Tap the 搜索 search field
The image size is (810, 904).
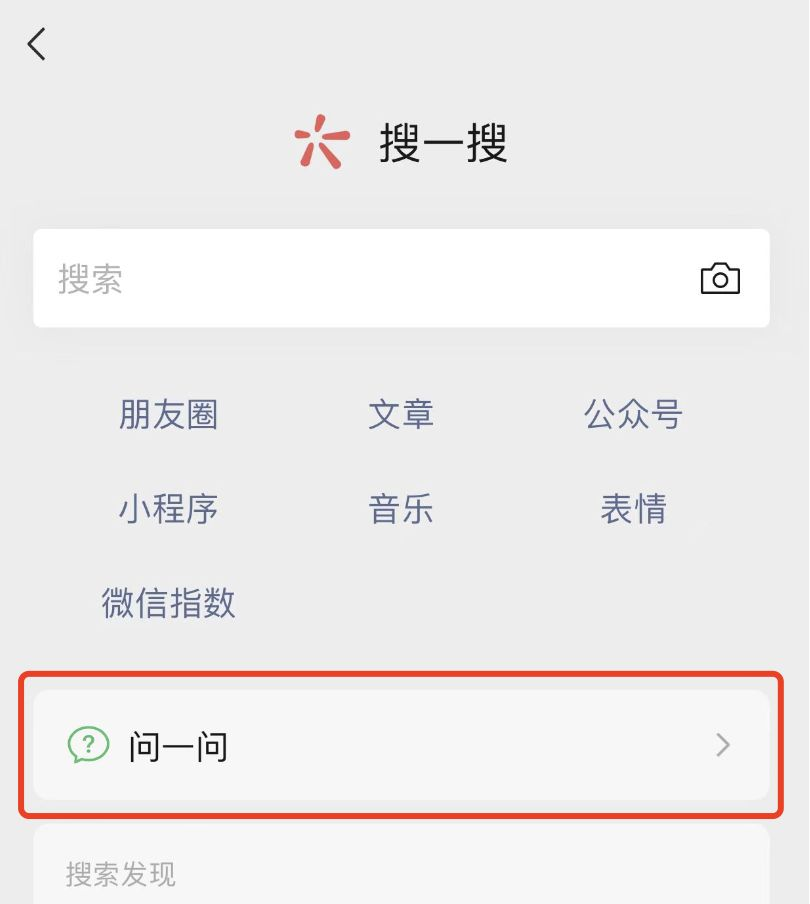360,279
